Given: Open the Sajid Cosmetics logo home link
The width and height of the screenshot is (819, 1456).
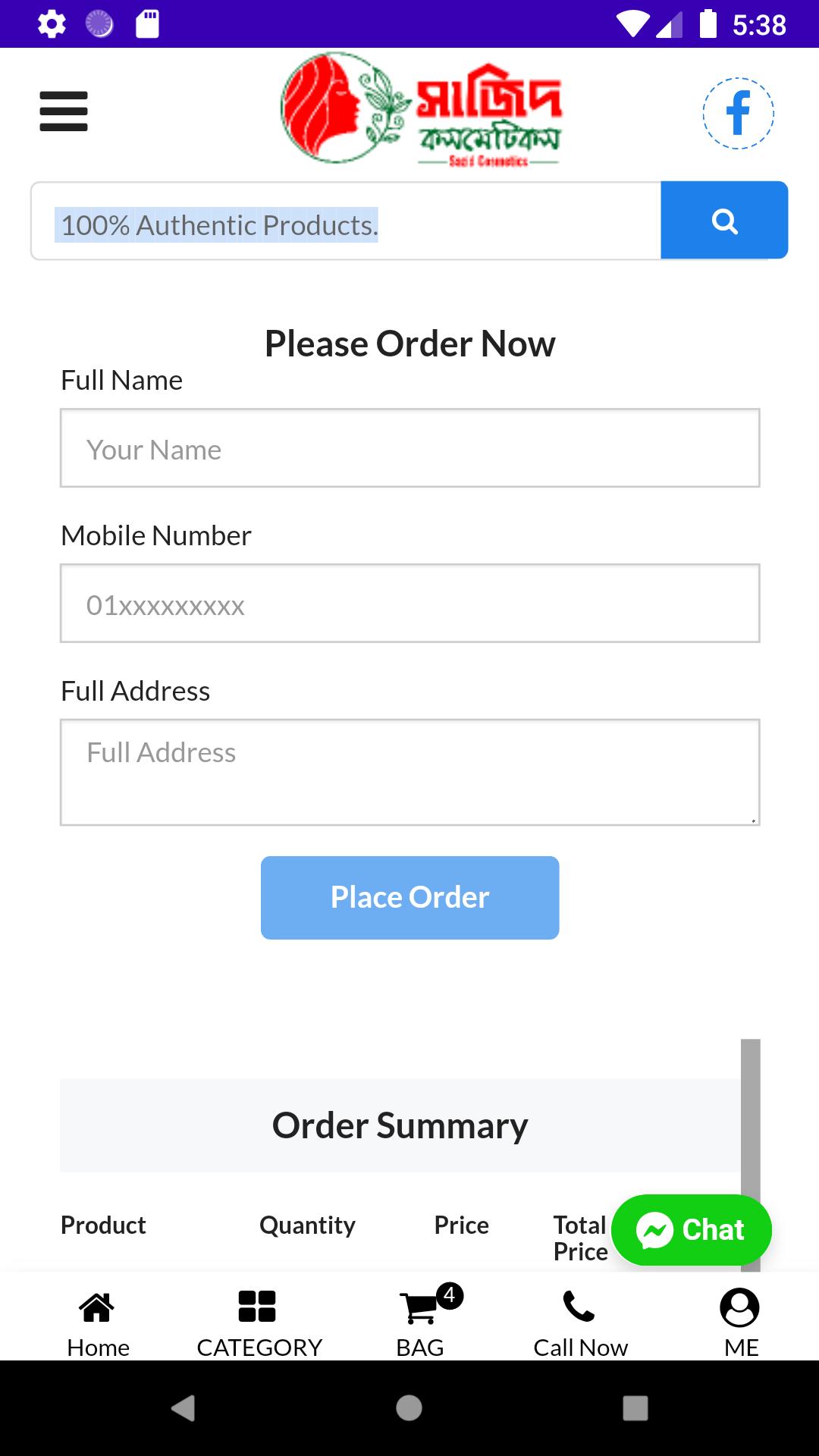Looking at the screenshot, I should pyautogui.click(x=421, y=108).
